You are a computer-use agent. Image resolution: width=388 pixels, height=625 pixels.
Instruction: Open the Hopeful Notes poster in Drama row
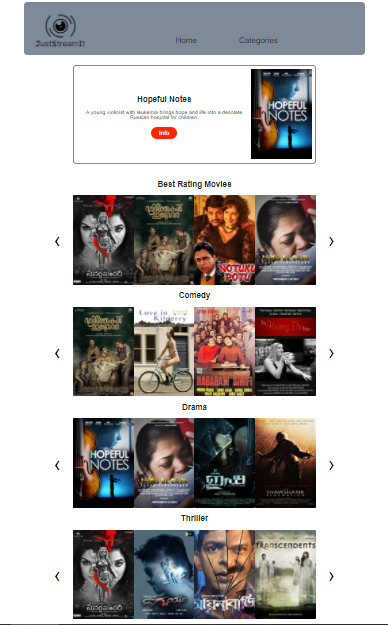point(103,463)
